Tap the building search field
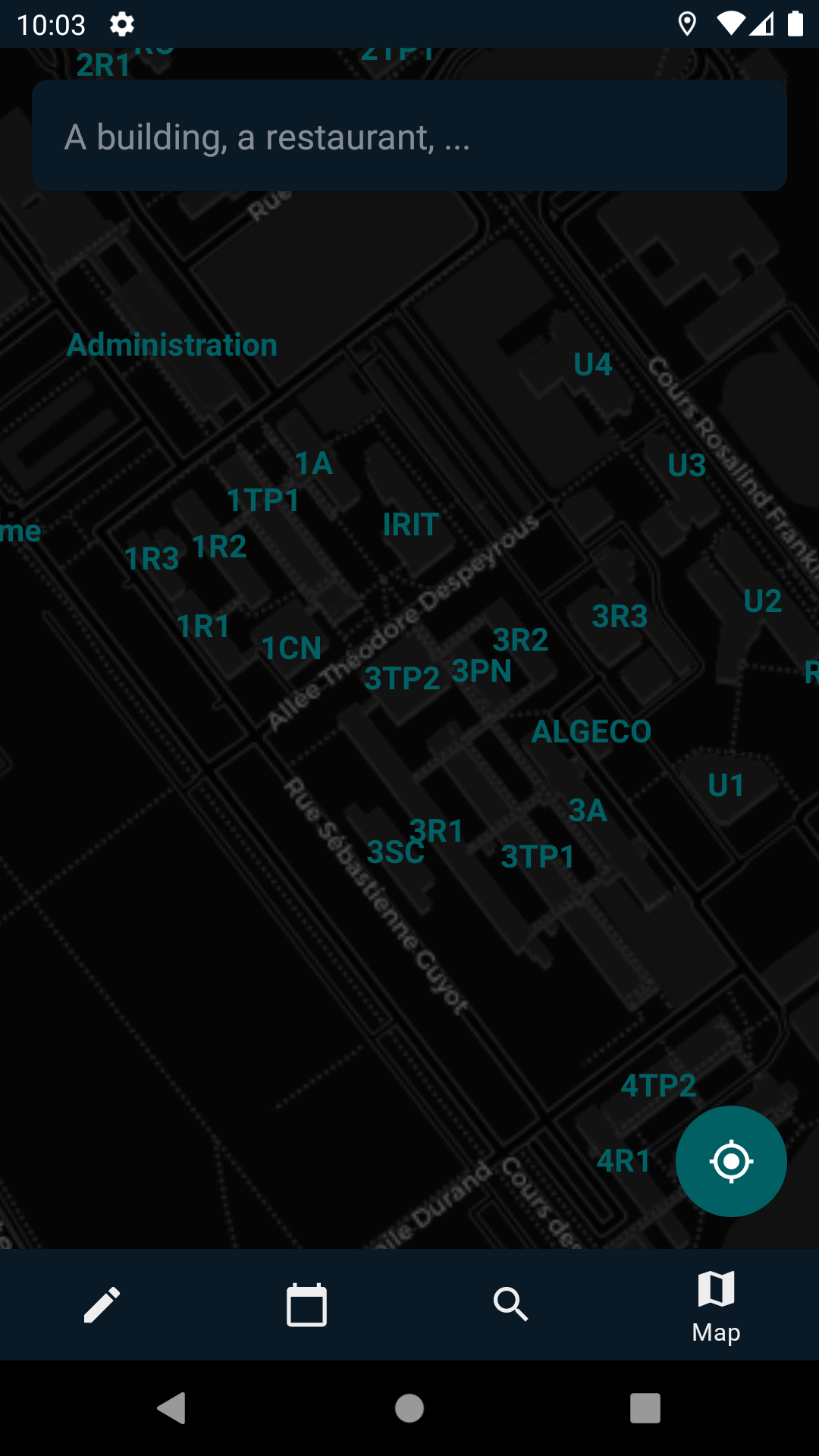Viewport: 819px width, 1456px height. 409,136
